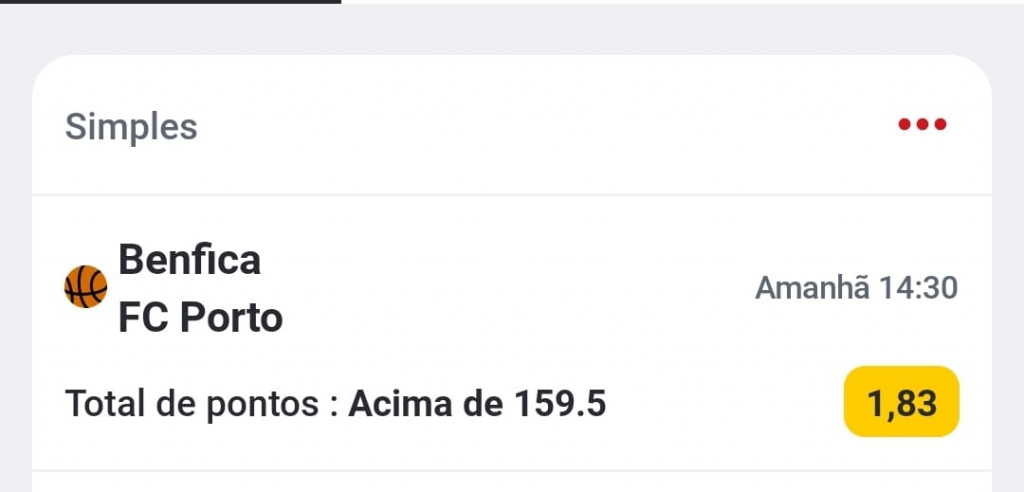The height and width of the screenshot is (492, 1024).
Task: Tap the 1,83 odds button
Action: tap(901, 403)
